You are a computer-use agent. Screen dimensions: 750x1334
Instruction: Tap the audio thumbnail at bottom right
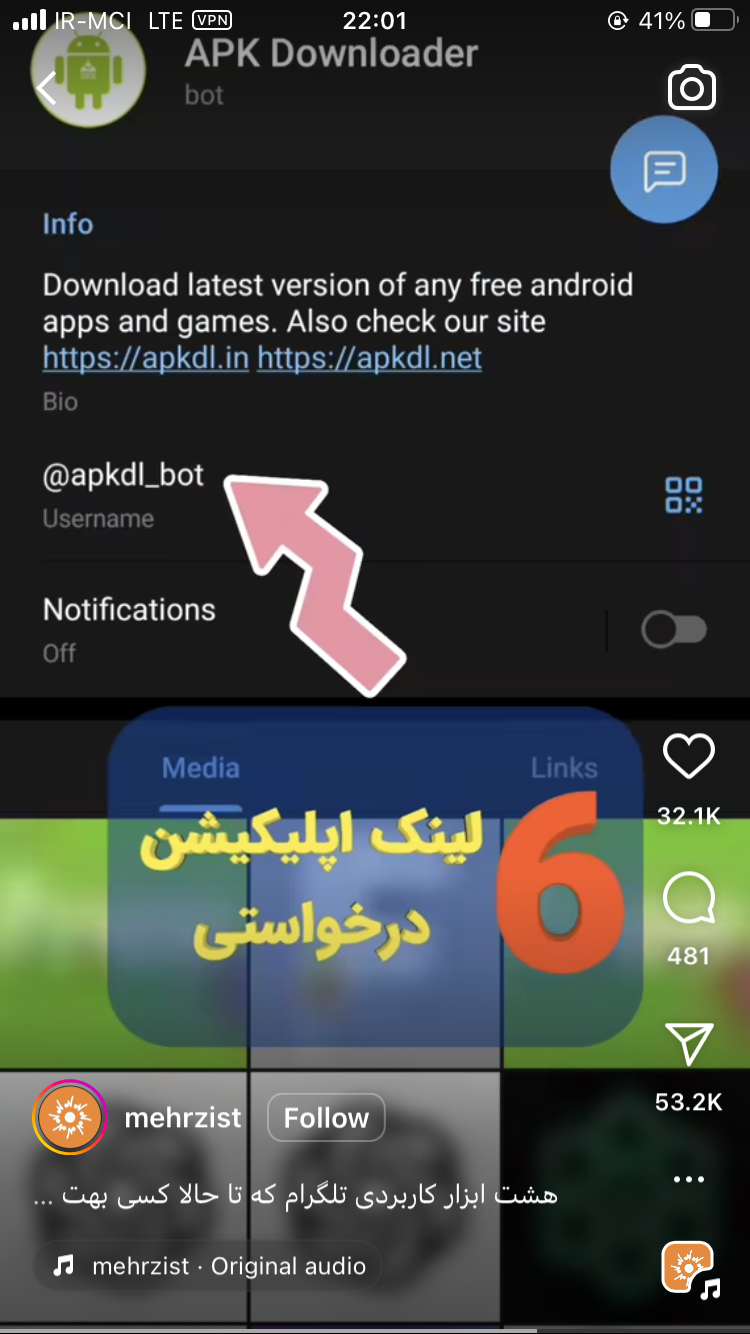point(689,1268)
